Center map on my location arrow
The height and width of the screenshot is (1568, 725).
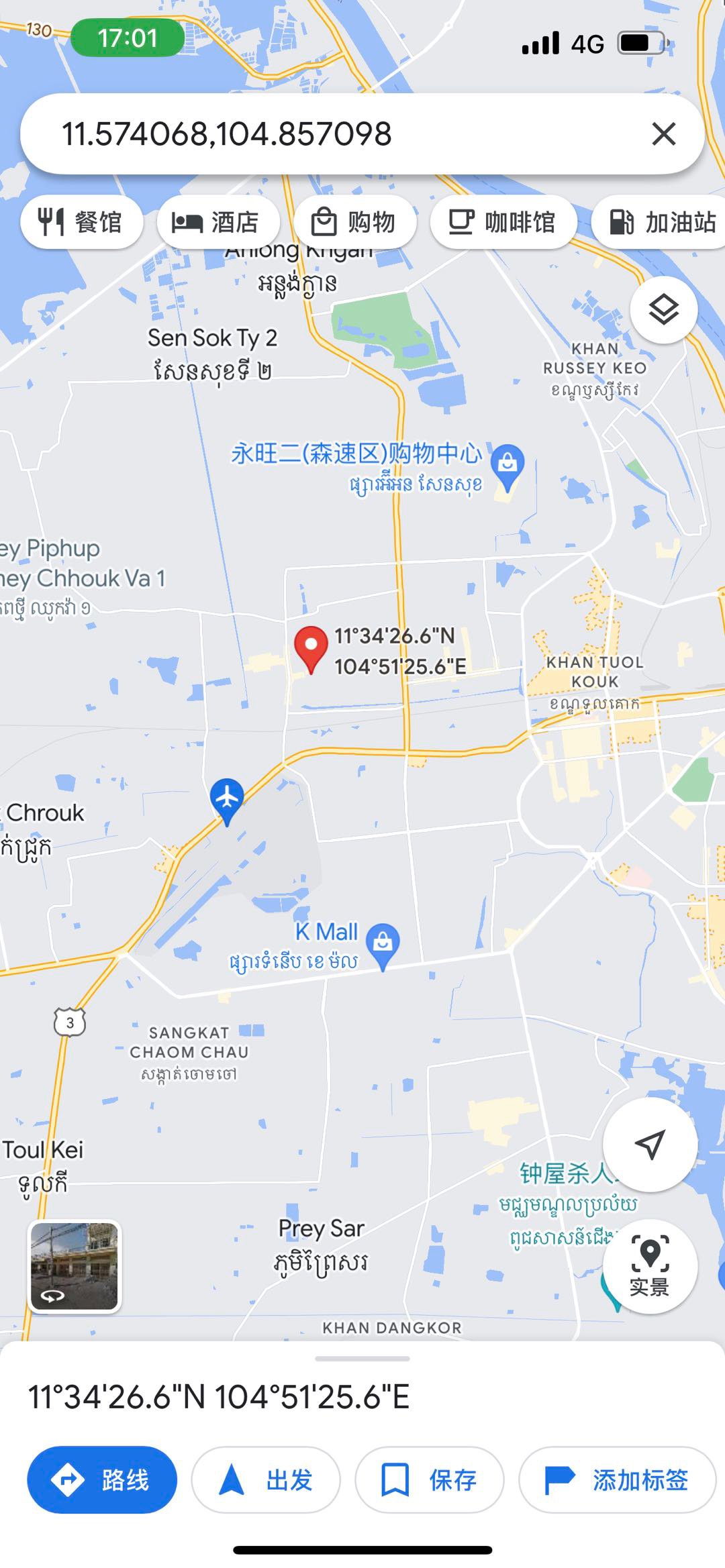pos(649,1144)
